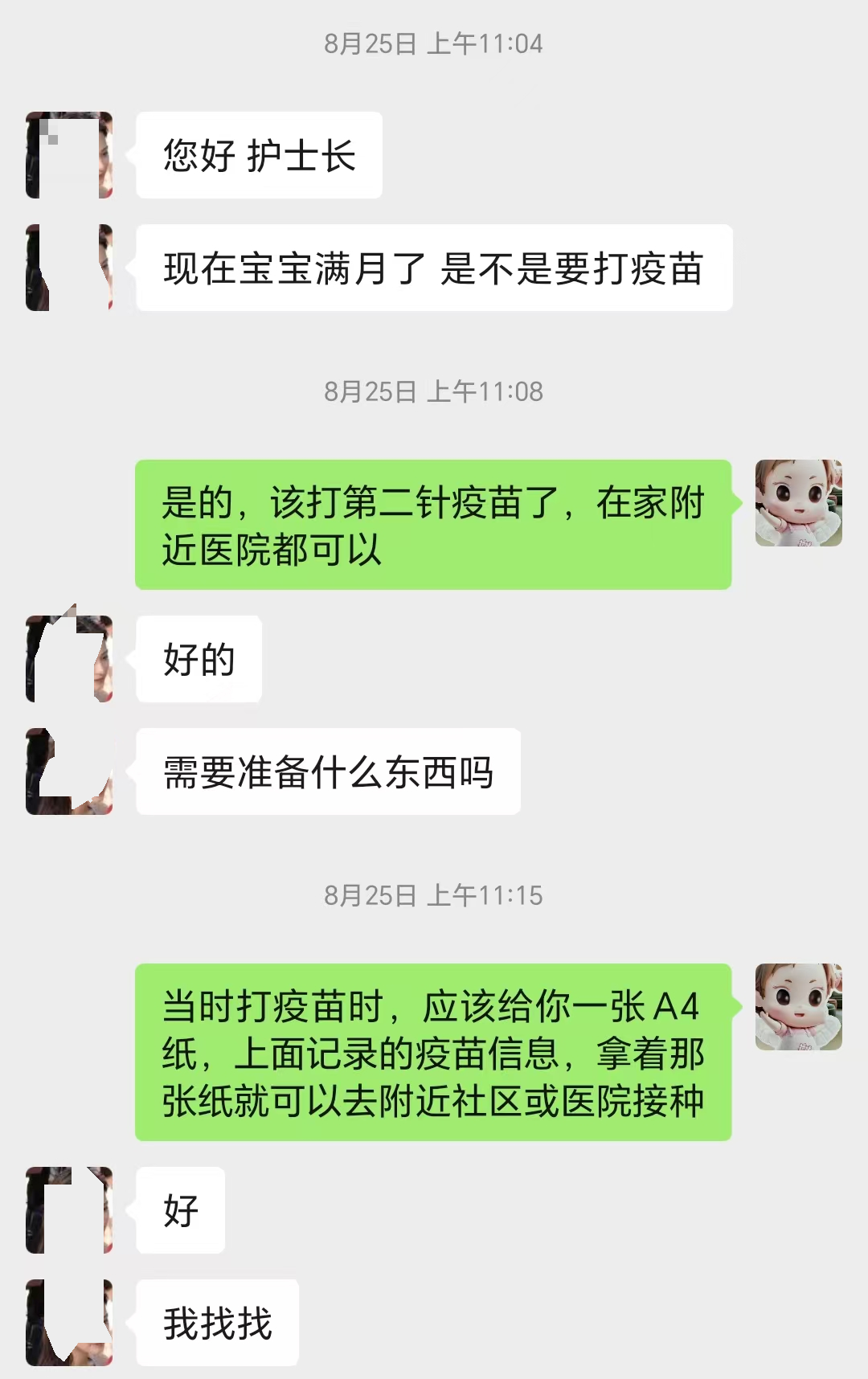Viewport: 868px width, 1379px height.
Task: Open the baby avatar next to the A4 paper message
Action: [798, 1013]
